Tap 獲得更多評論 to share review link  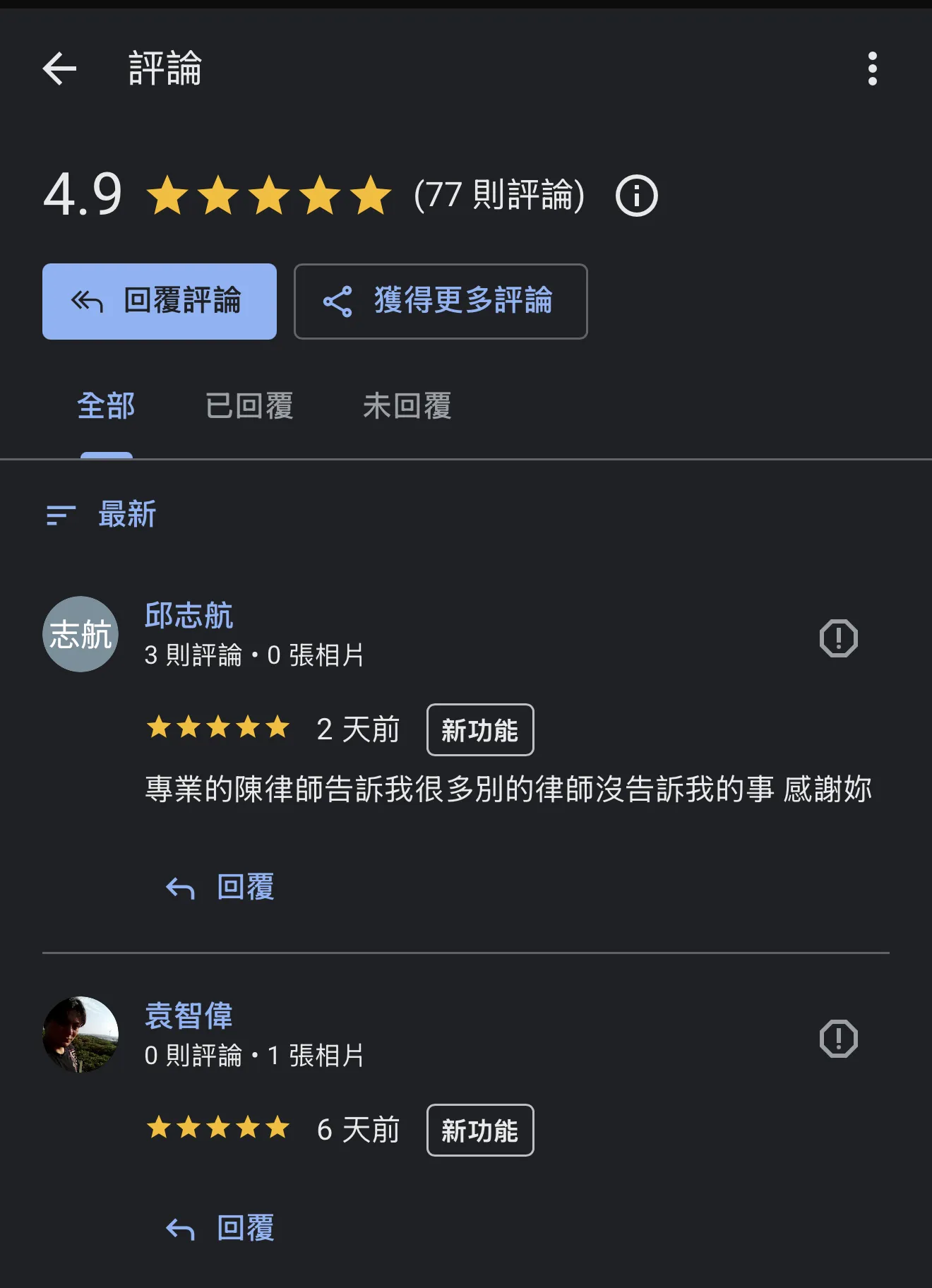point(441,302)
